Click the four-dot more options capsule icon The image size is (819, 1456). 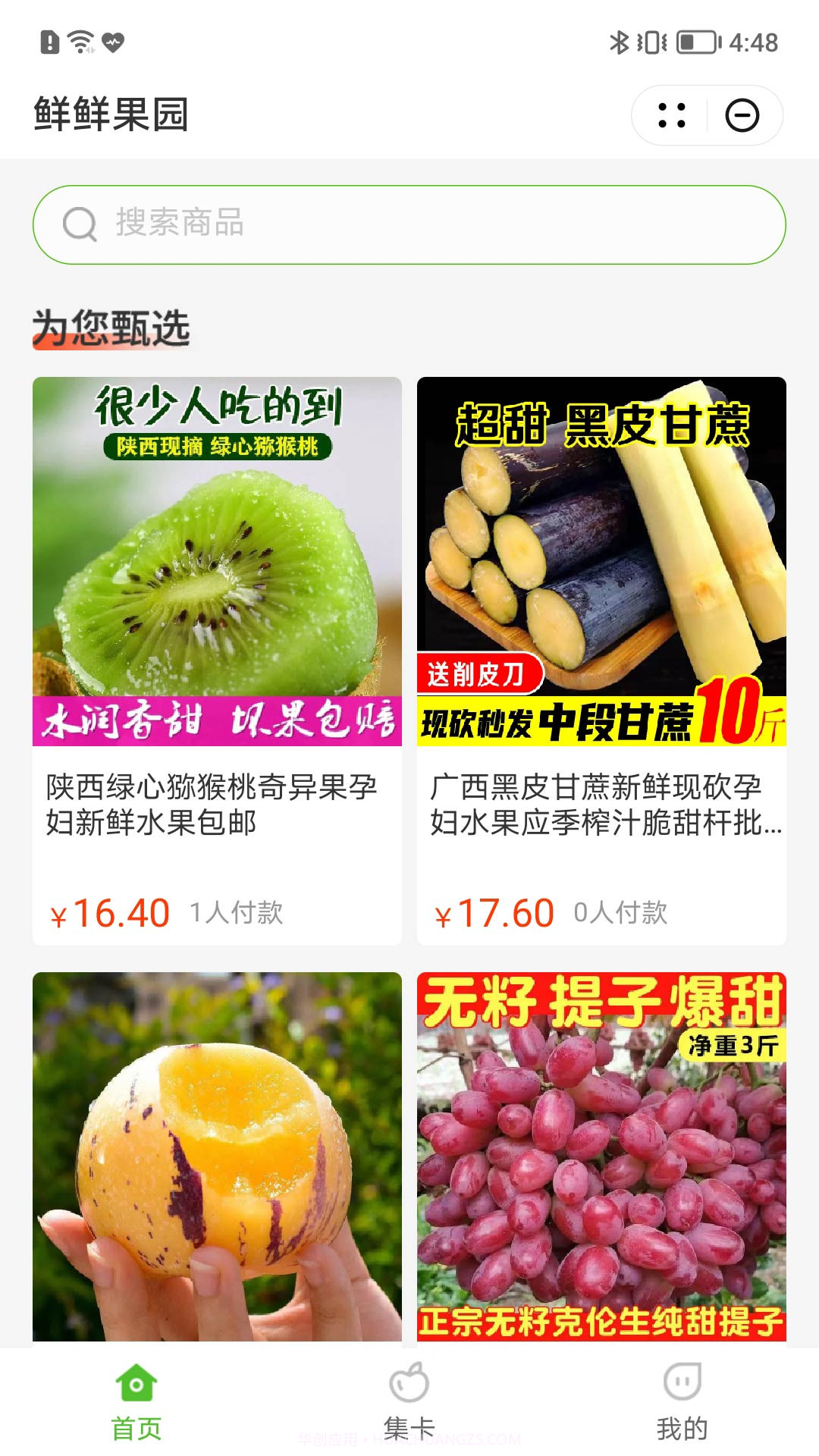tap(670, 114)
